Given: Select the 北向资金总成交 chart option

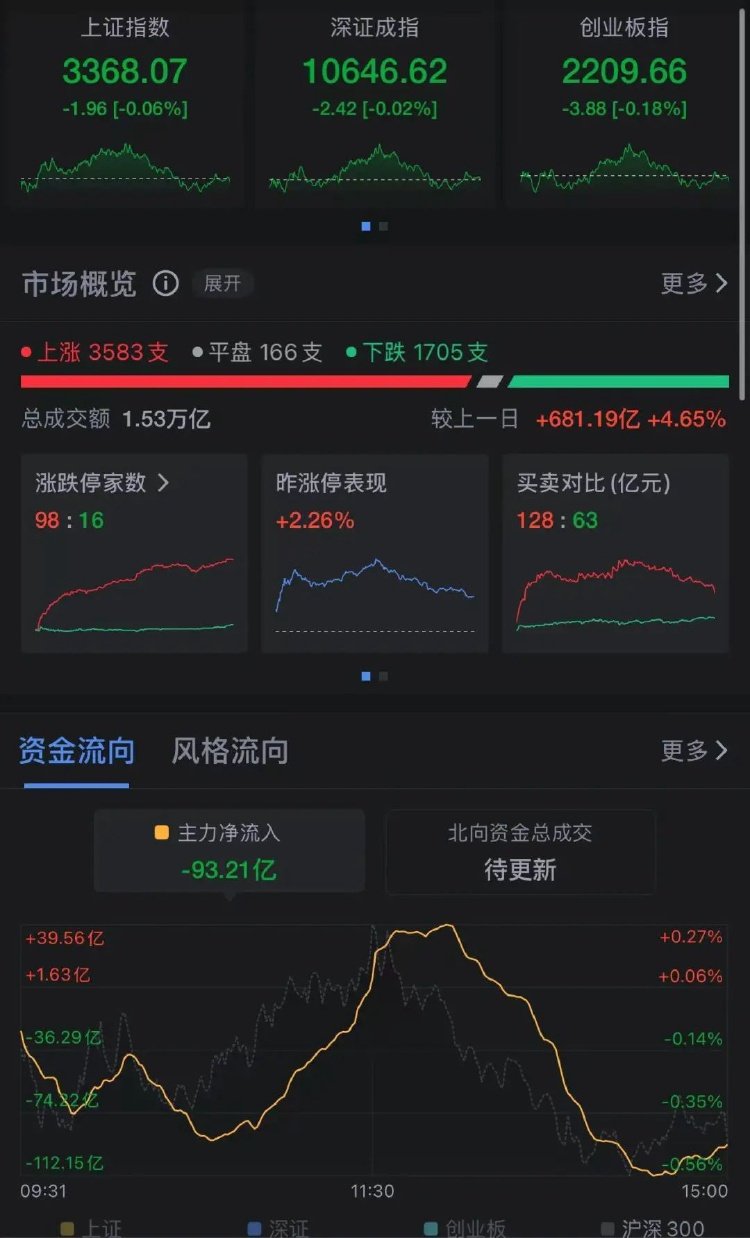Looking at the screenshot, I should click(x=520, y=851).
